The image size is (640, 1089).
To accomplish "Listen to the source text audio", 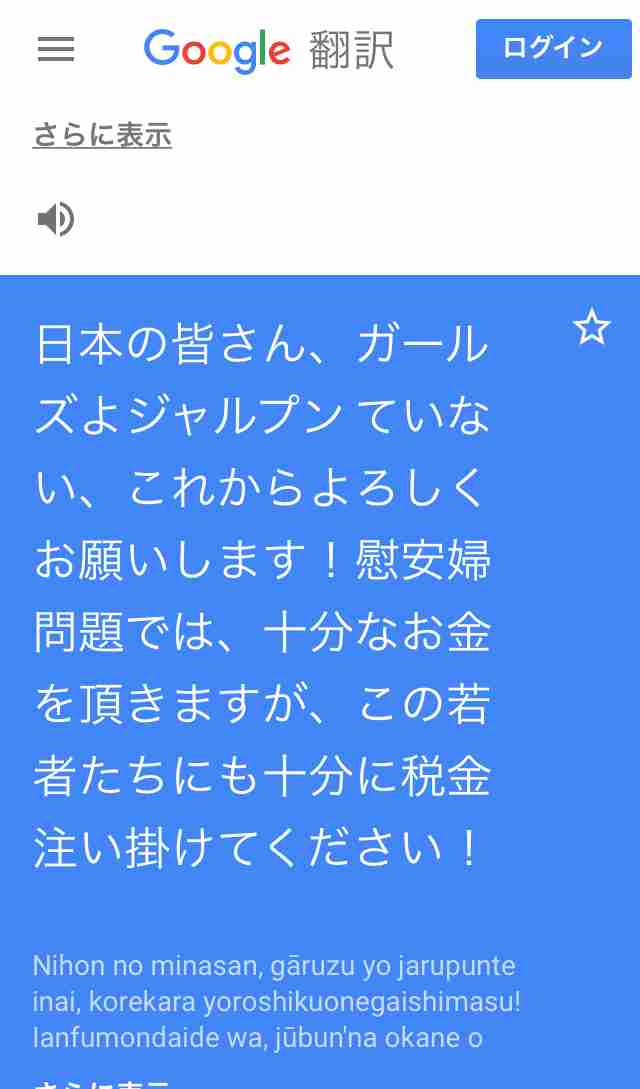I will (x=56, y=219).
